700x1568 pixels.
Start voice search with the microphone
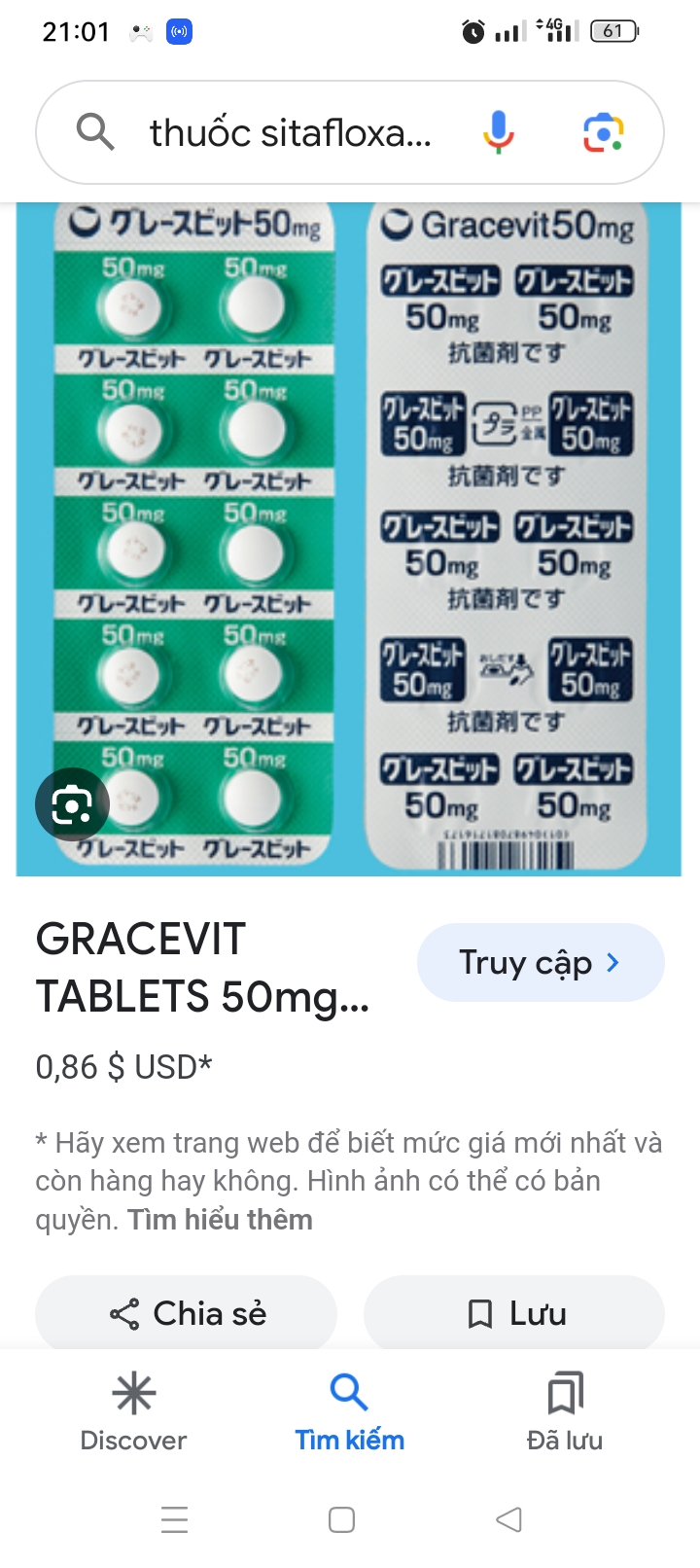click(499, 132)
